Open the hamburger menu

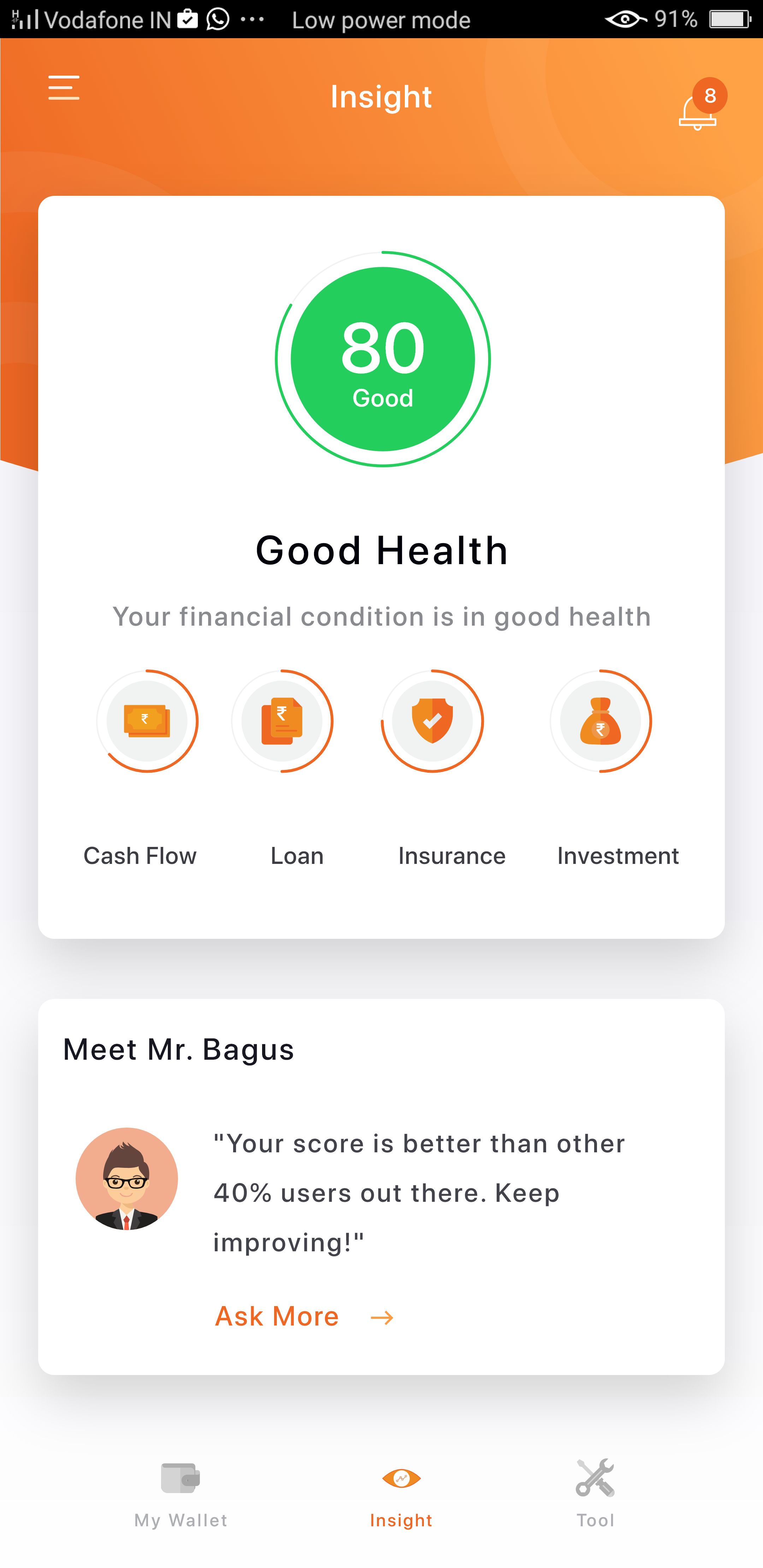tap(64, 88)
